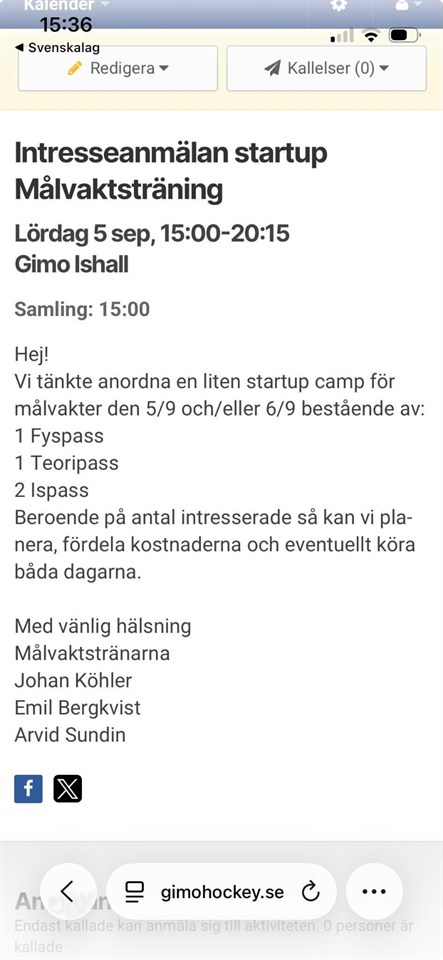Viewport: 443px width, 960px height.
Task: Share the event on X
Action: (67, 789)
